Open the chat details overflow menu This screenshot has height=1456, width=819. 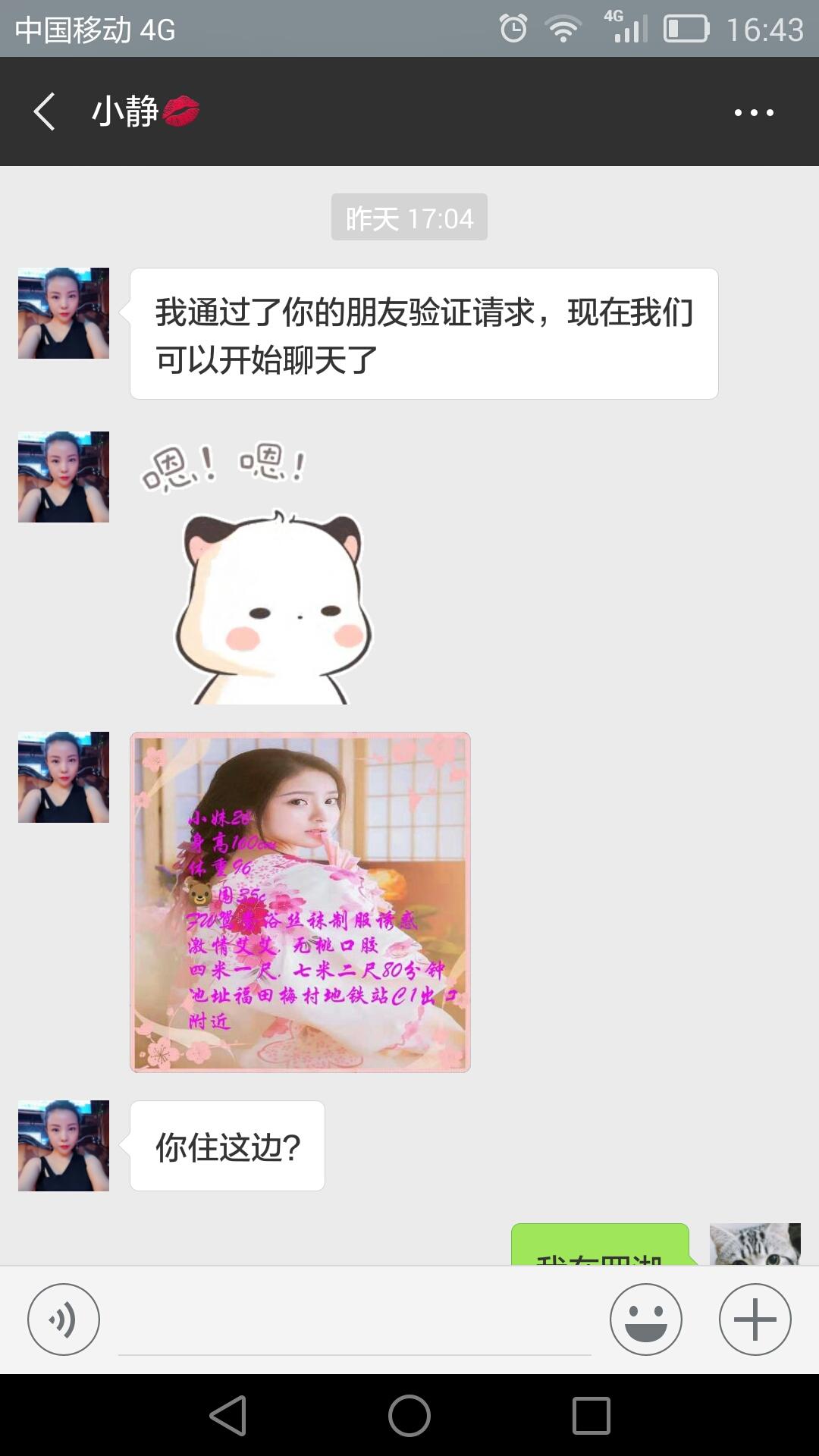754,112
